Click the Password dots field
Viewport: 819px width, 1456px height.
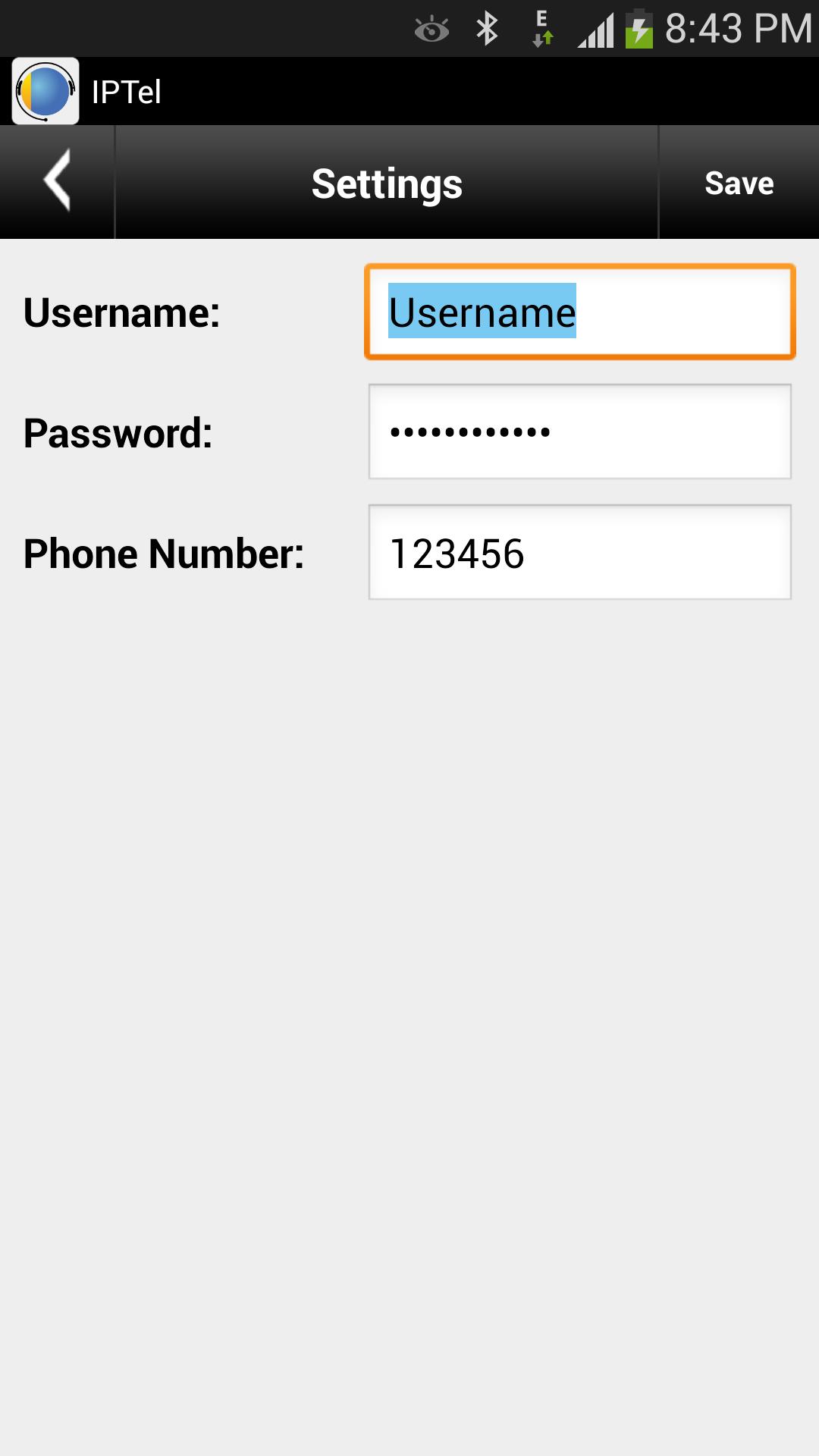[x=579, y=431]
